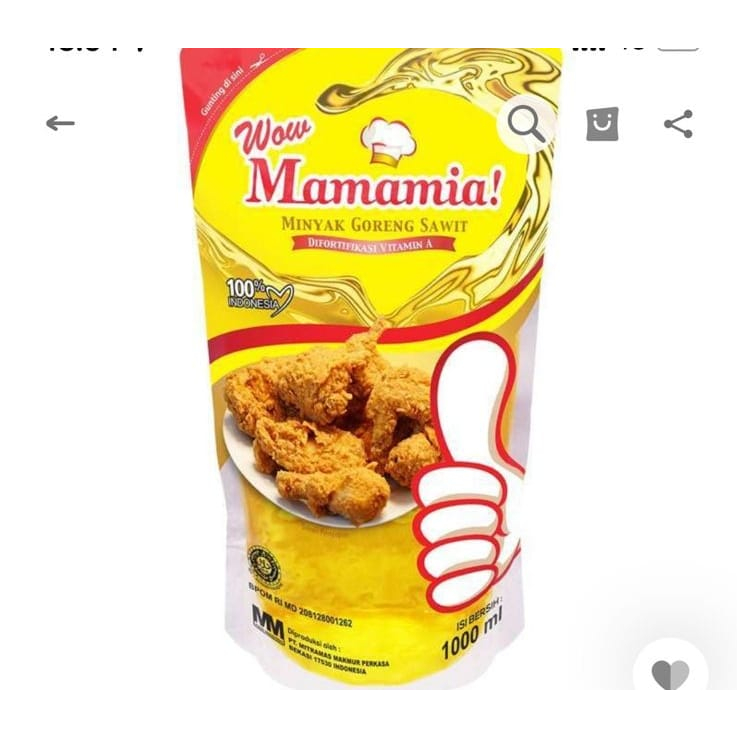Share this product
The image size is (737, 737).
pyautogui.click(x=678, y=124)
